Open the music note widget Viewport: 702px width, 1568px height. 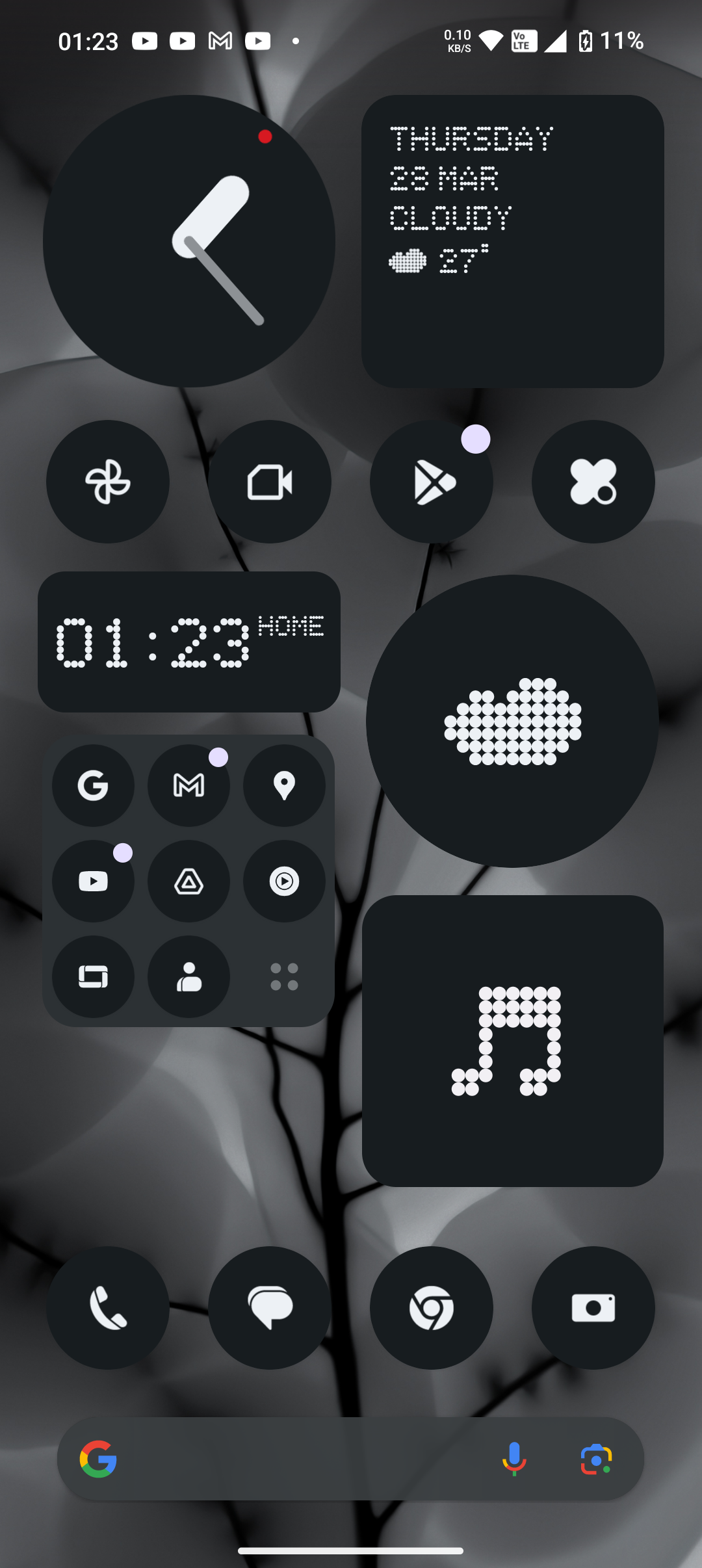pyautogui.click(x=512, y=1041)
